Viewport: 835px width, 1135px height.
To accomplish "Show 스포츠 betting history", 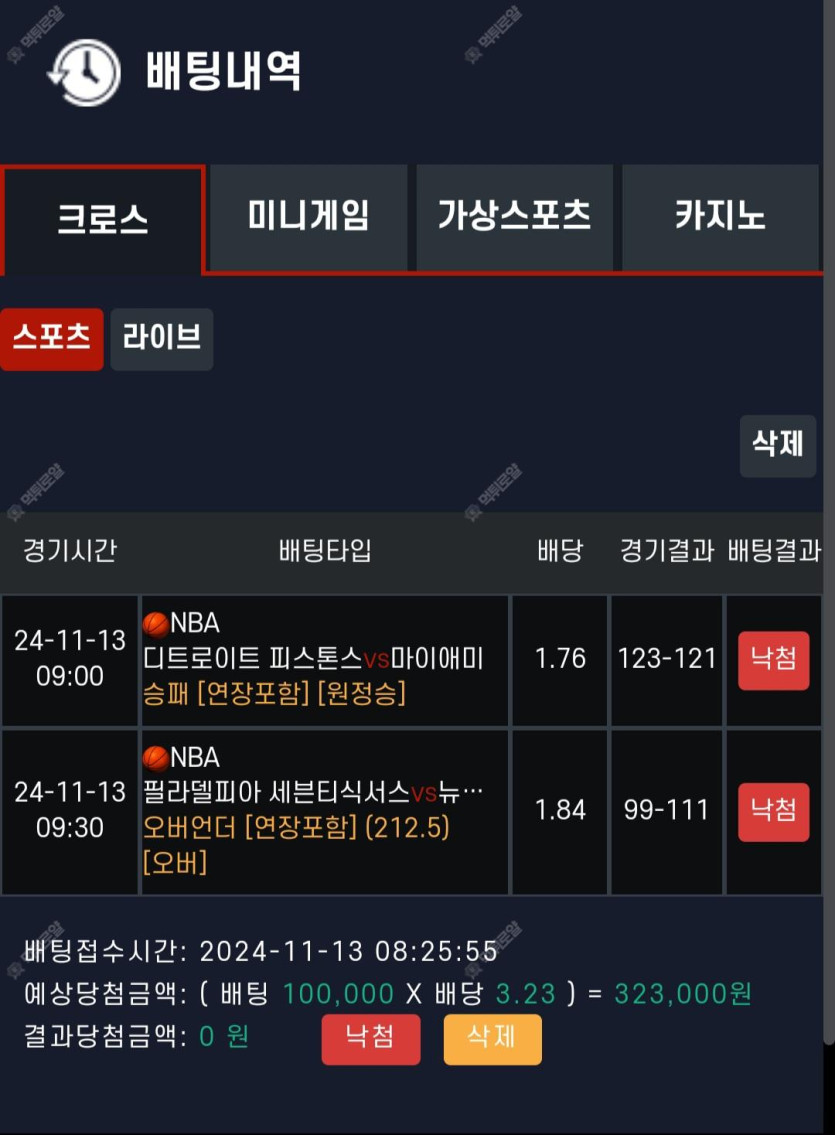I will click(x=52, y=339).
